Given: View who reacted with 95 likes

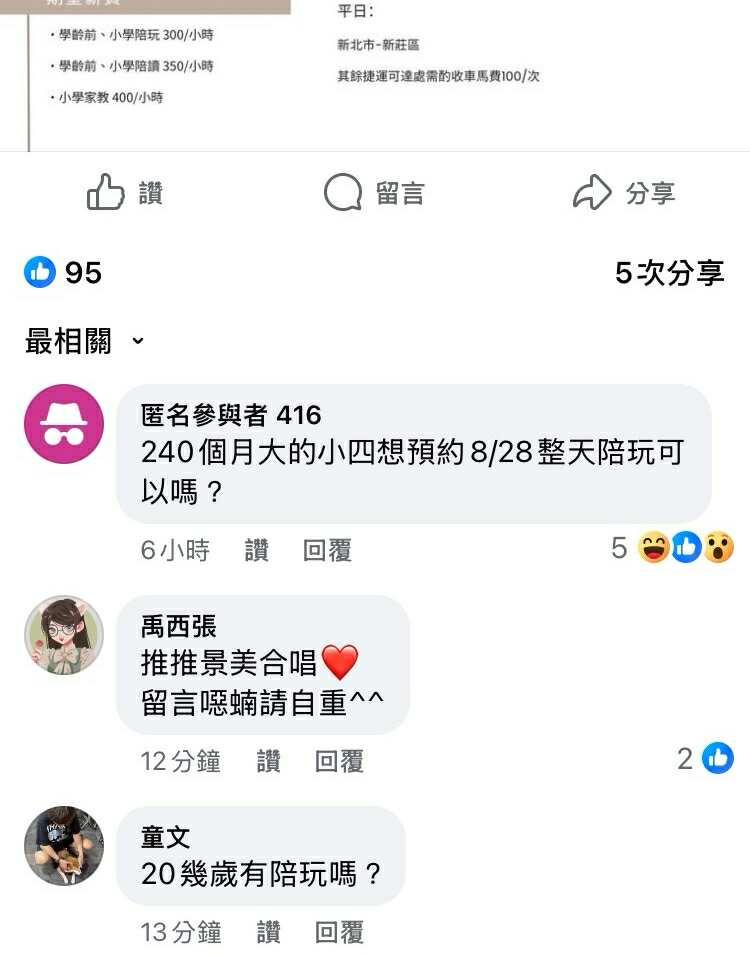Looking at the screenshot, I should [63, 272].
